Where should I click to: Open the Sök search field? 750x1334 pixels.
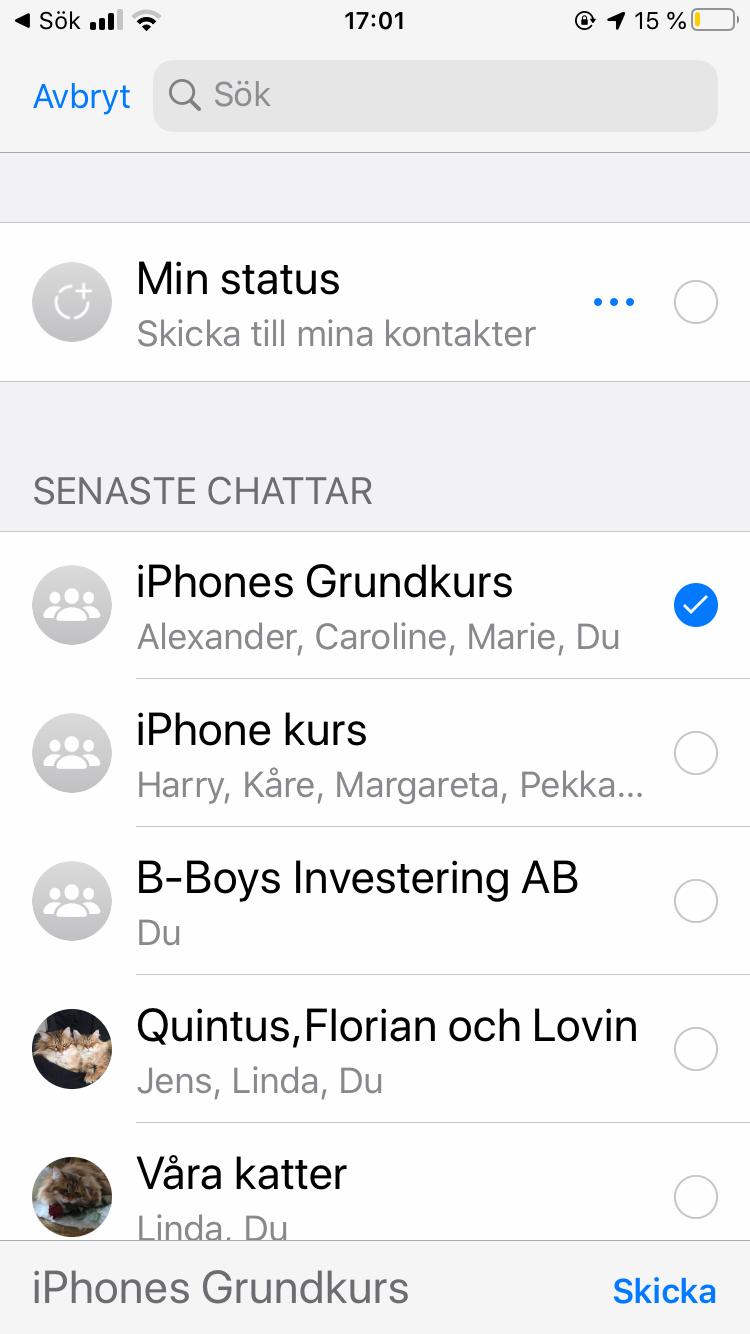(x=435, y=96)
